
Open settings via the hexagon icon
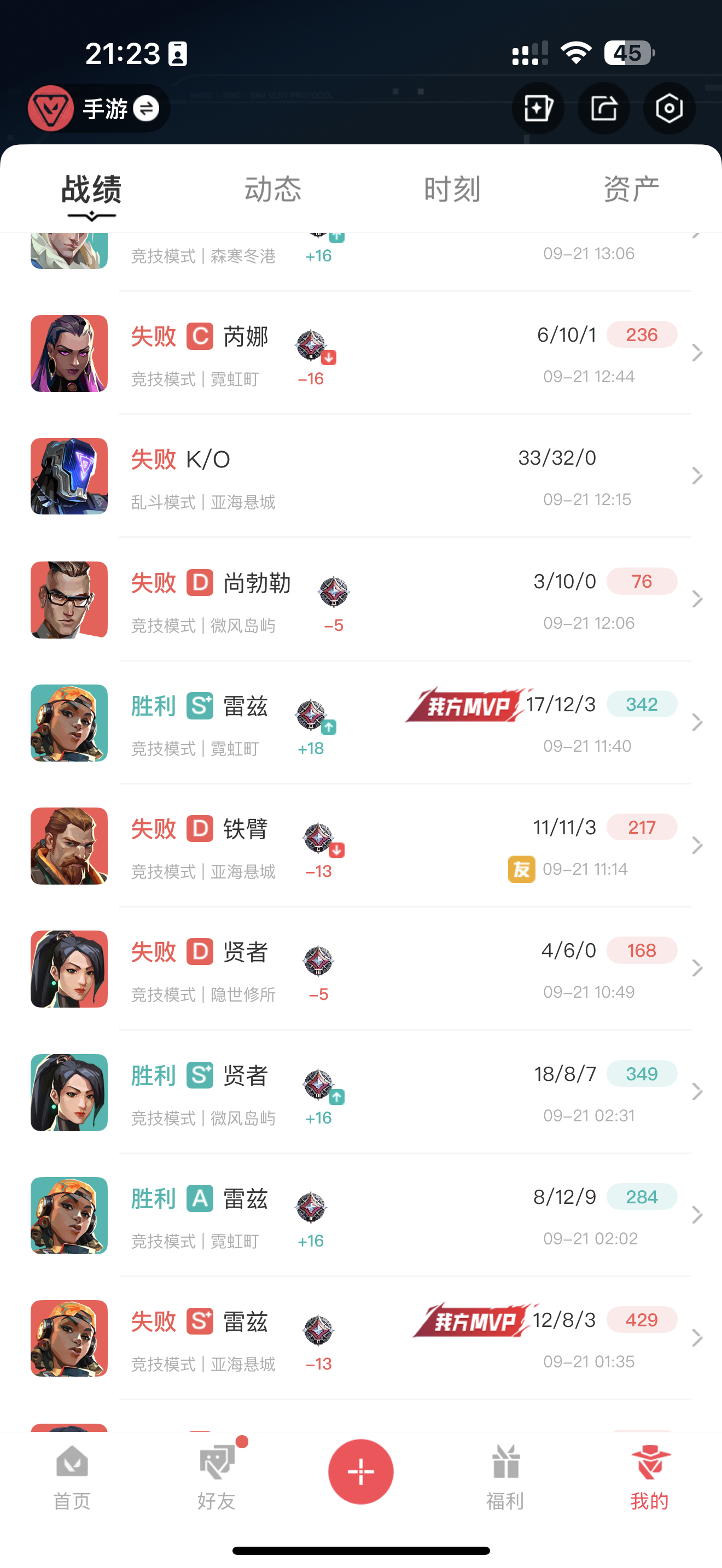669,108
